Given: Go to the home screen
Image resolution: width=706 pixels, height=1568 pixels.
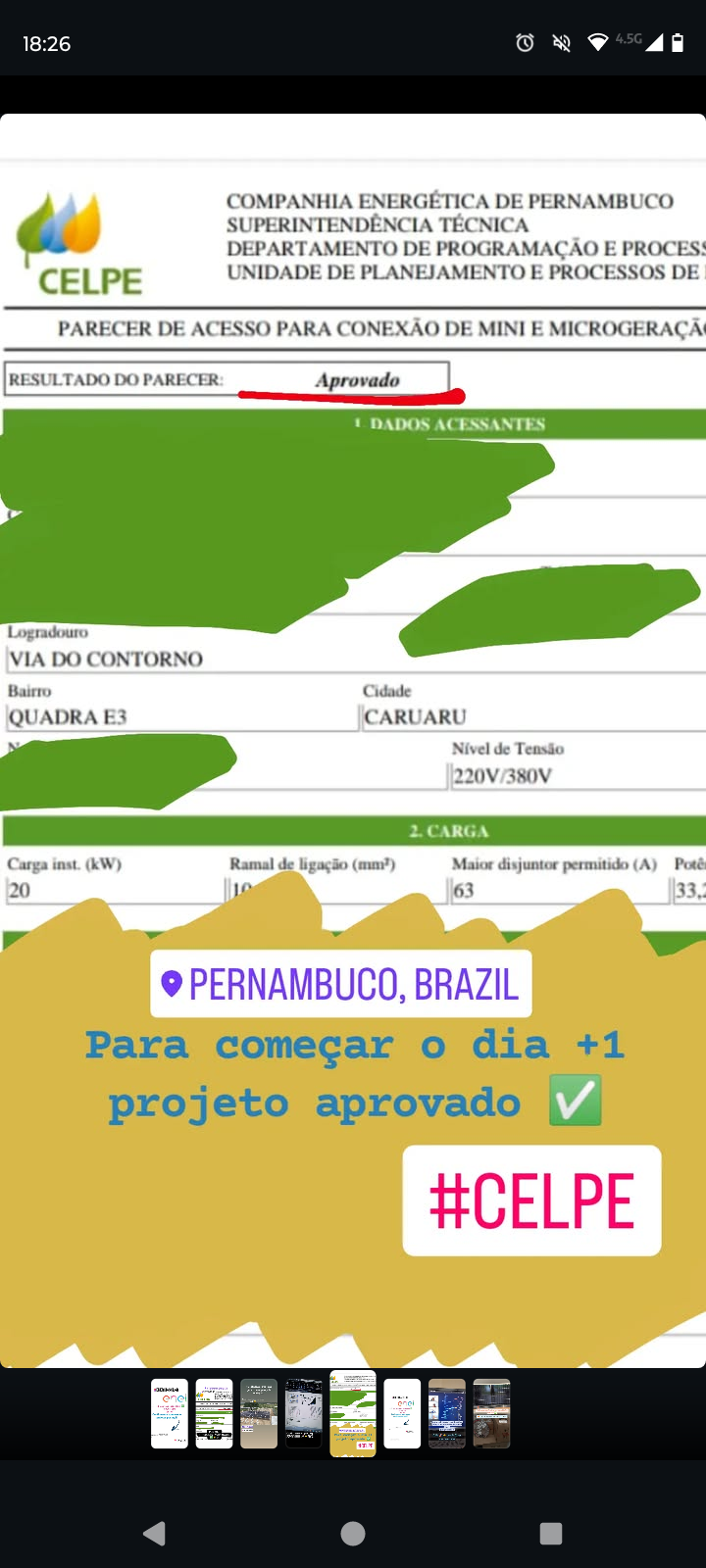Looking at the screenshot, I should pyautogui.click(x=353, y=1534).
